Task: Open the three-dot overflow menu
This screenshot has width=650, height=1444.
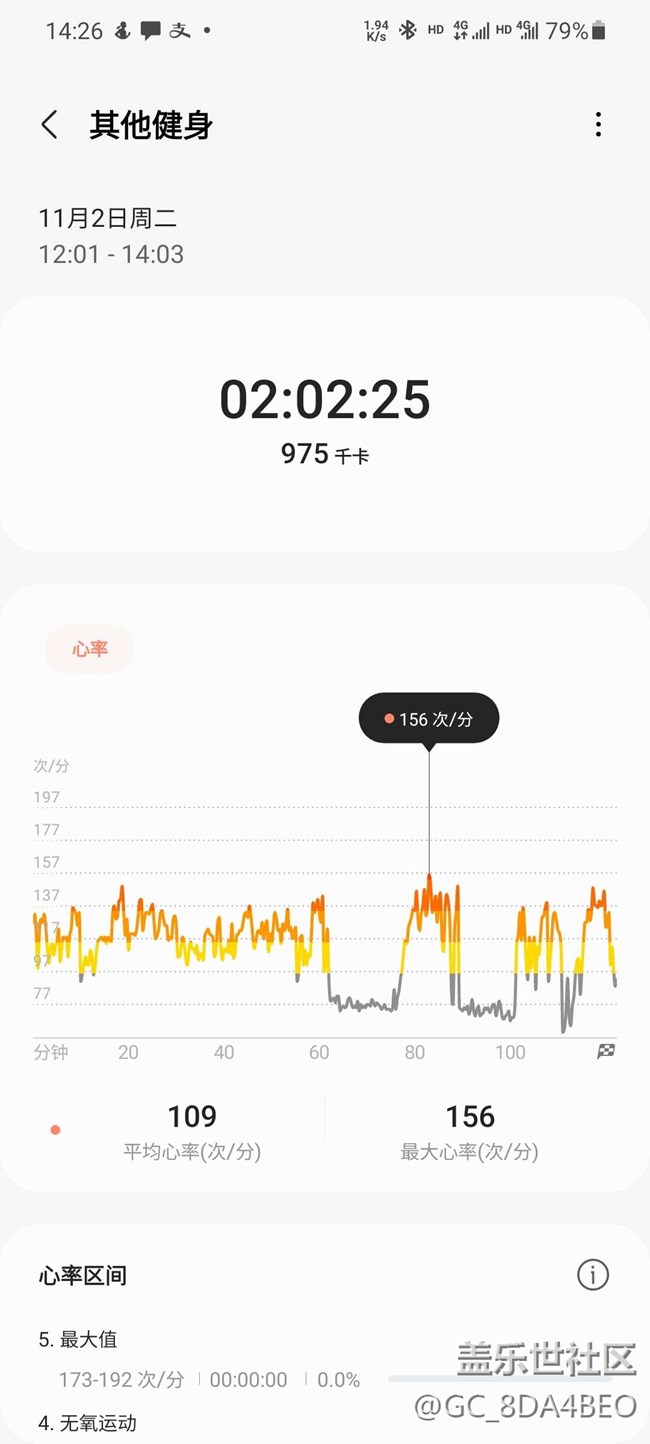Action: tap(598, 125)
